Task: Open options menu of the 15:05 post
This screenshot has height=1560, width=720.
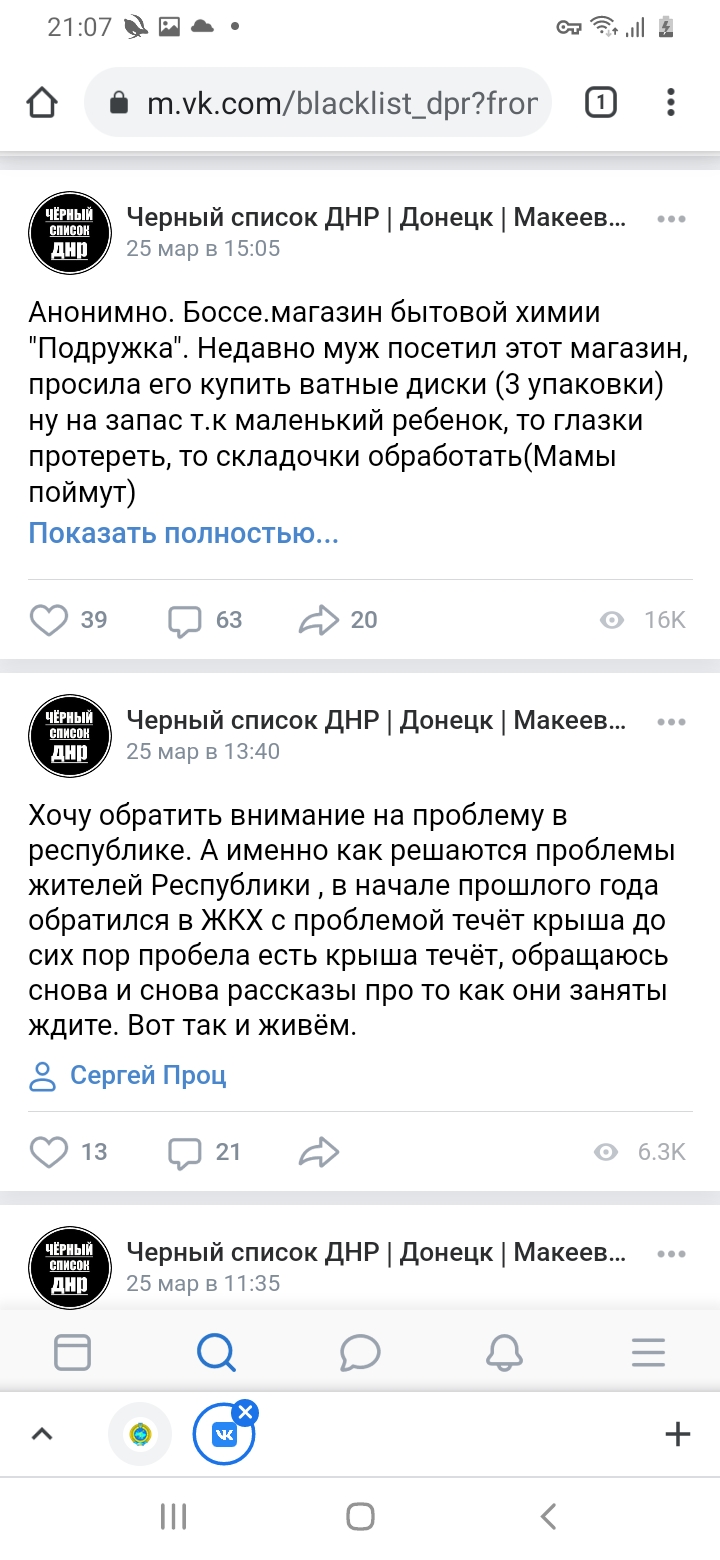Action: 671,220
